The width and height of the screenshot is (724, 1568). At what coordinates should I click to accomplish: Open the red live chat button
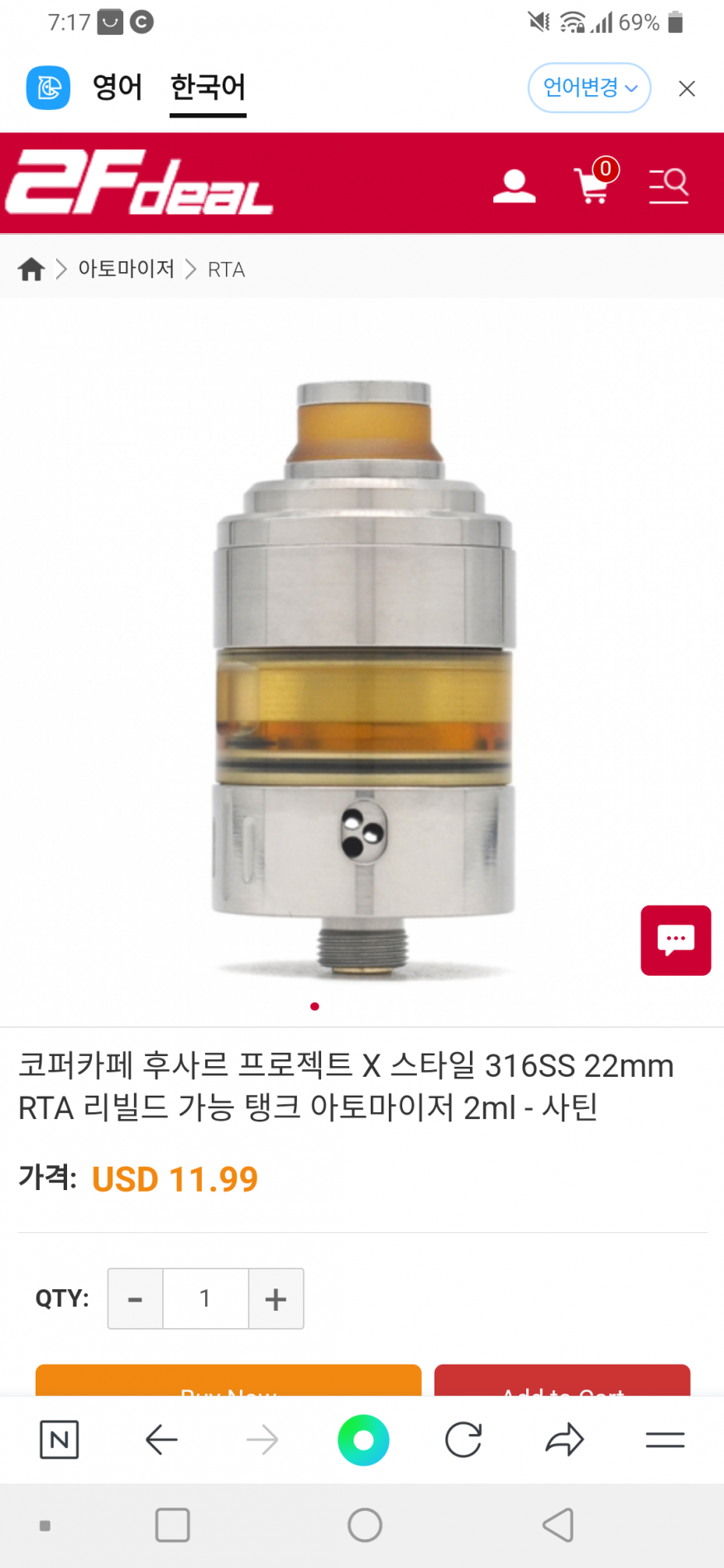tap(675, 940)
